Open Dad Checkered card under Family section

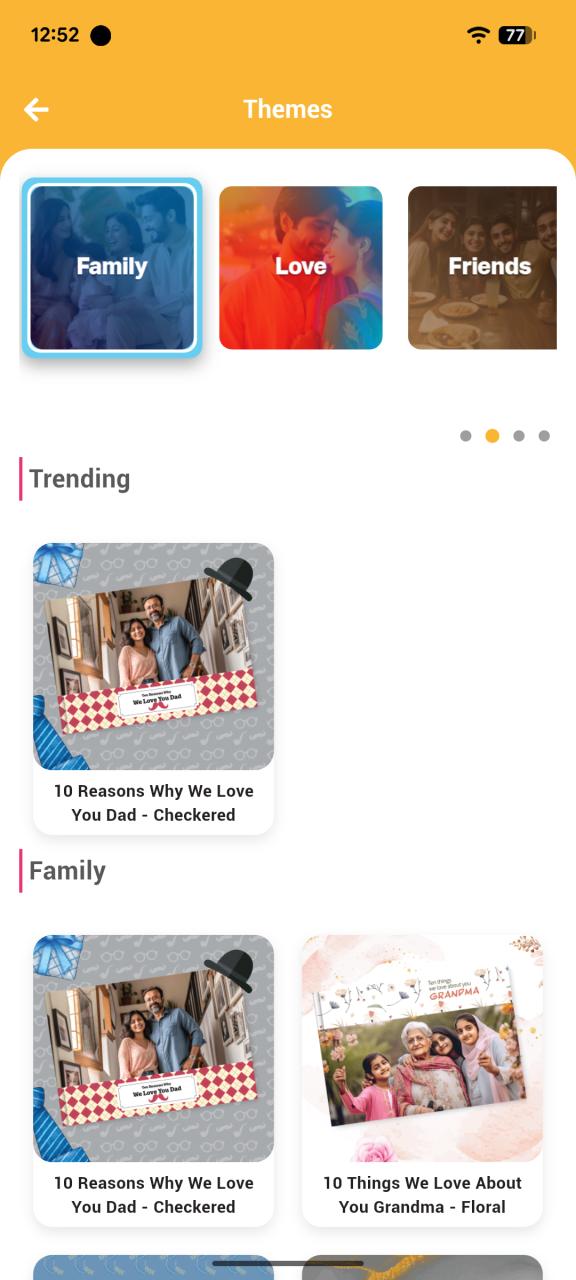(153, 1080)
